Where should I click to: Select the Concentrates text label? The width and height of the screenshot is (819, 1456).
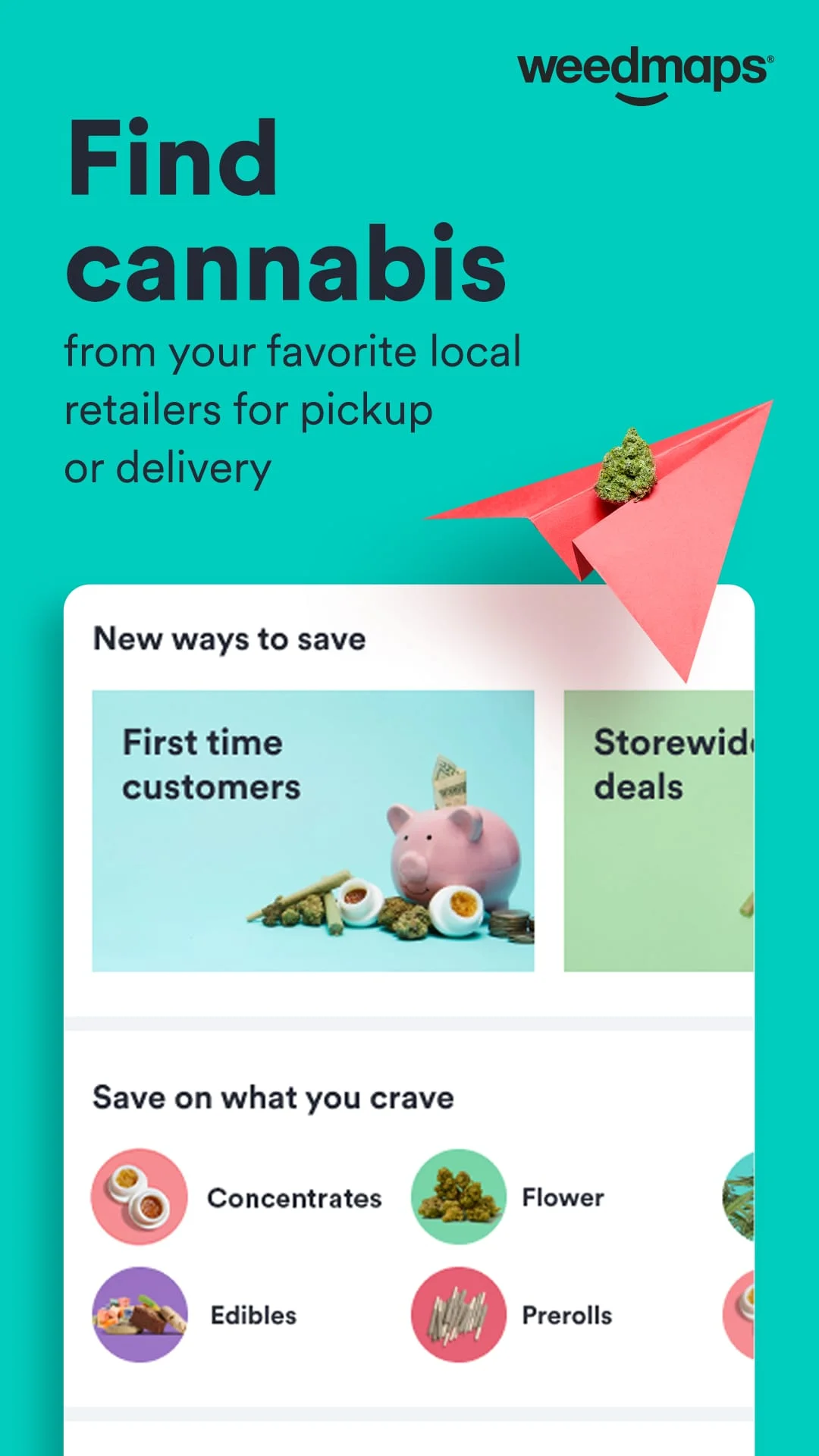(294, 1198)
